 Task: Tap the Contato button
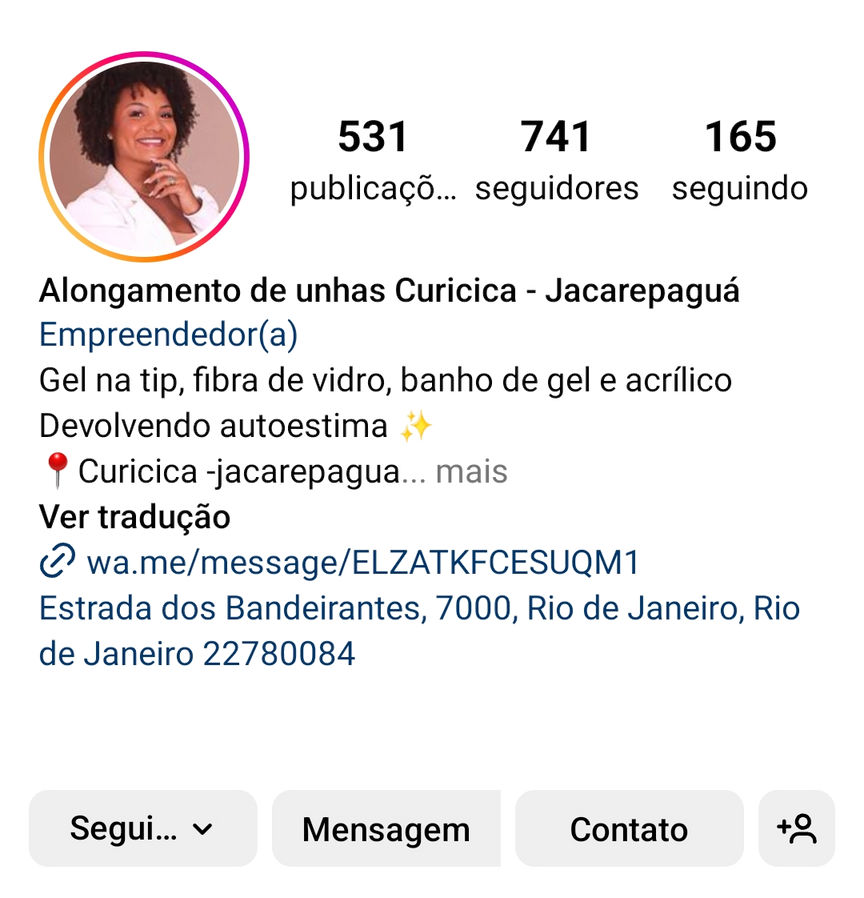[629, 828]
